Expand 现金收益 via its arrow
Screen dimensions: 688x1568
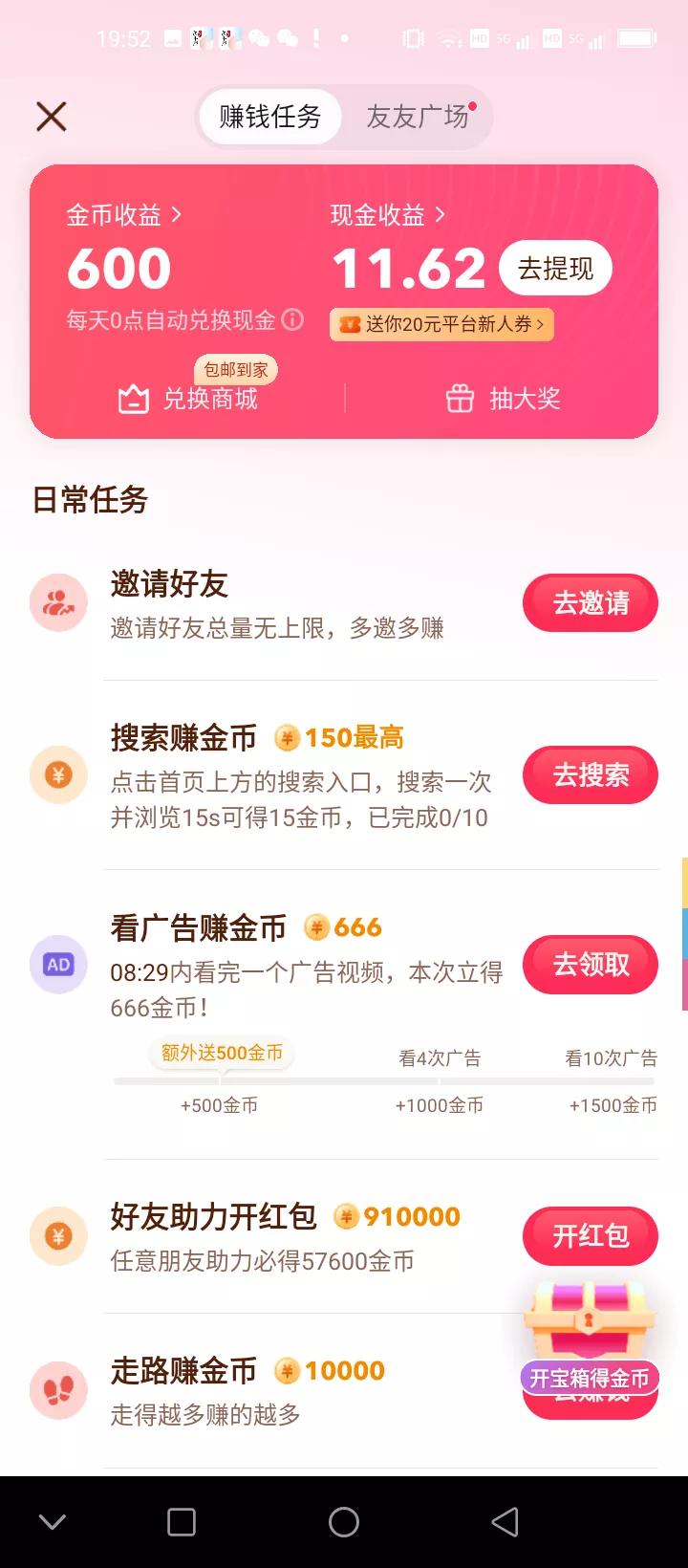click(x=441, y=215)
